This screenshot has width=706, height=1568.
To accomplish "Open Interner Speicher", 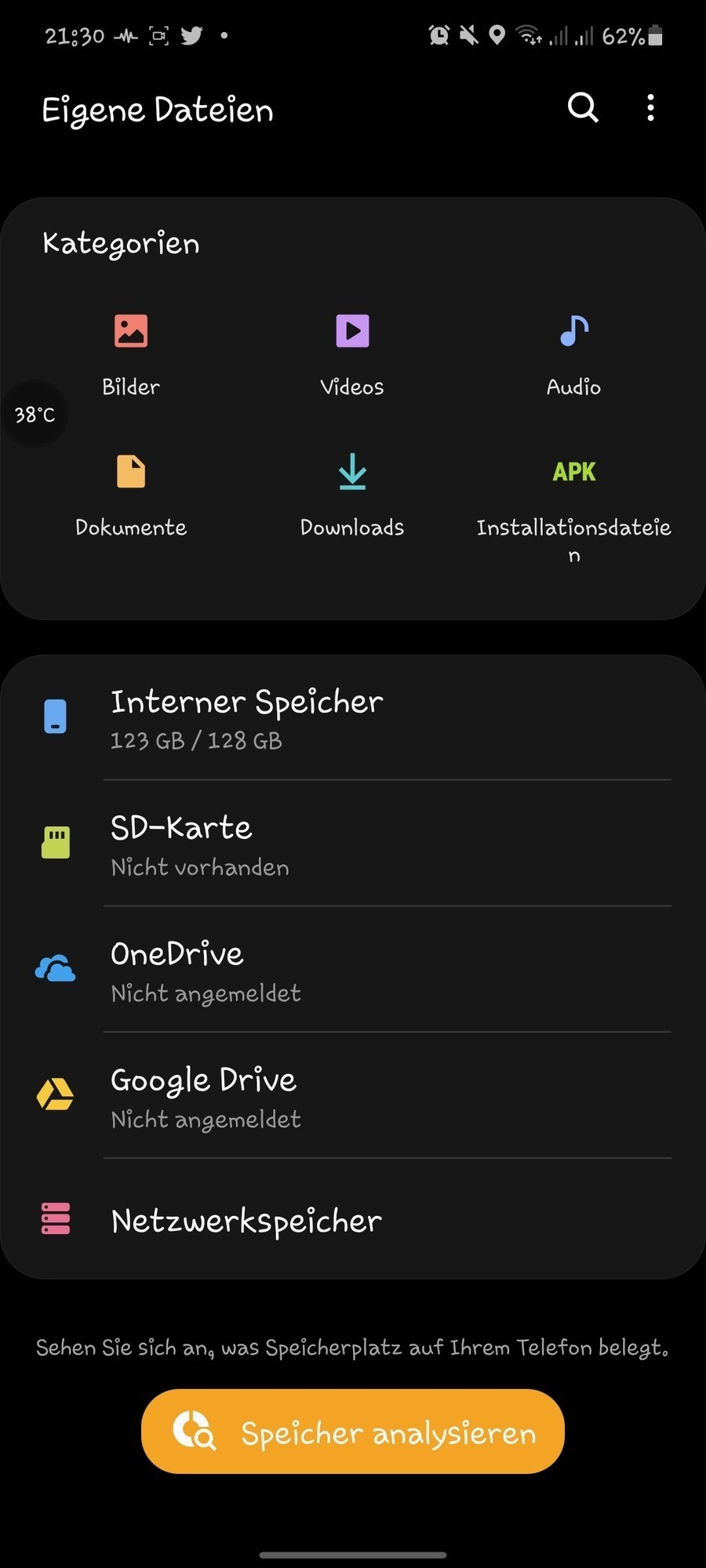I will [x=353, y=717].
